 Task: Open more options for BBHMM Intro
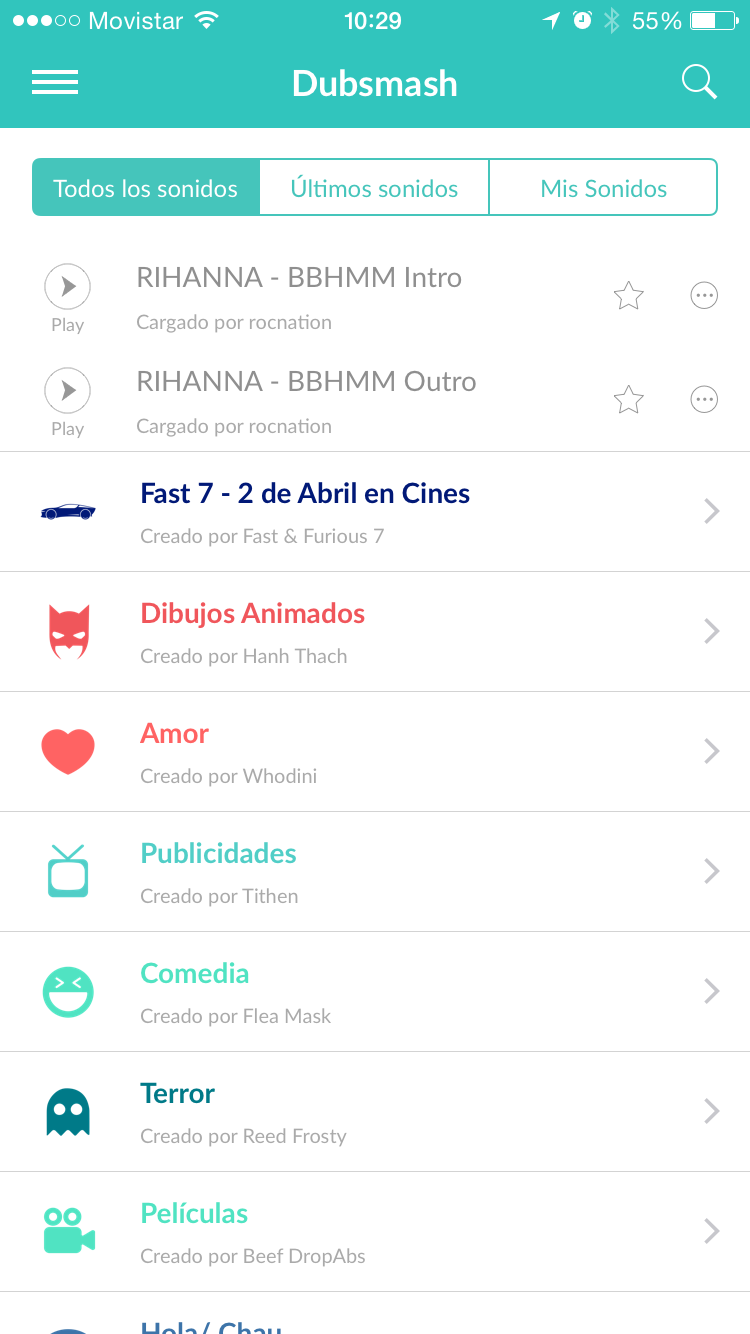click(x=704, y=296)
